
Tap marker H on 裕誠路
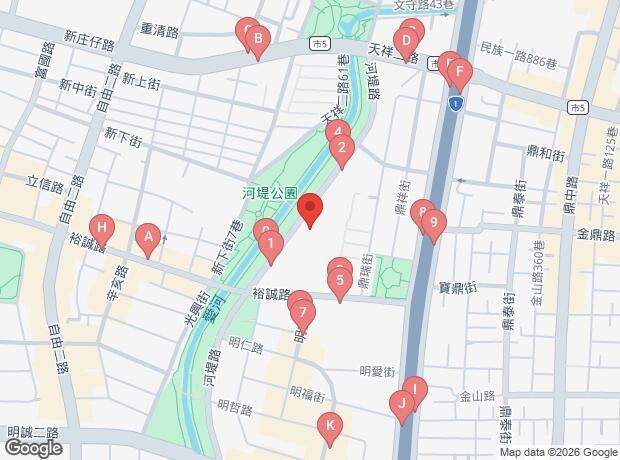click(100, 226)
